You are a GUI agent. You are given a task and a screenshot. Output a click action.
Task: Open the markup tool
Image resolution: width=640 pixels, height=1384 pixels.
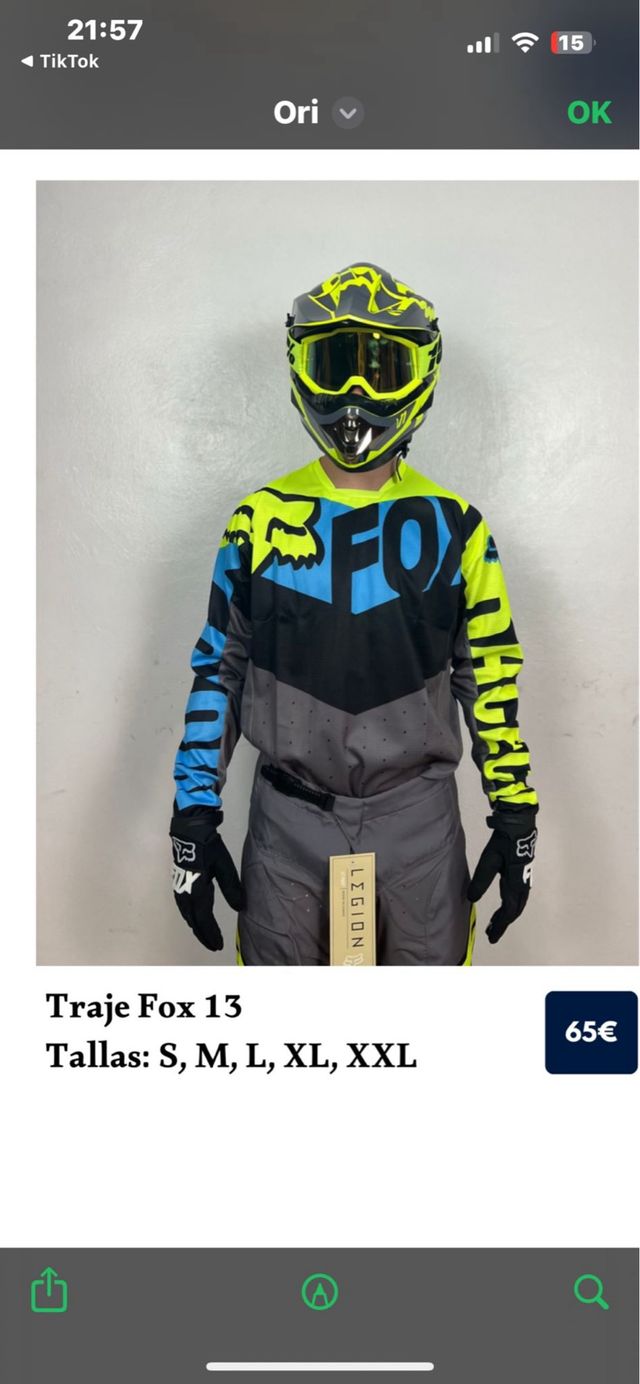click(x=320, y=1292)
